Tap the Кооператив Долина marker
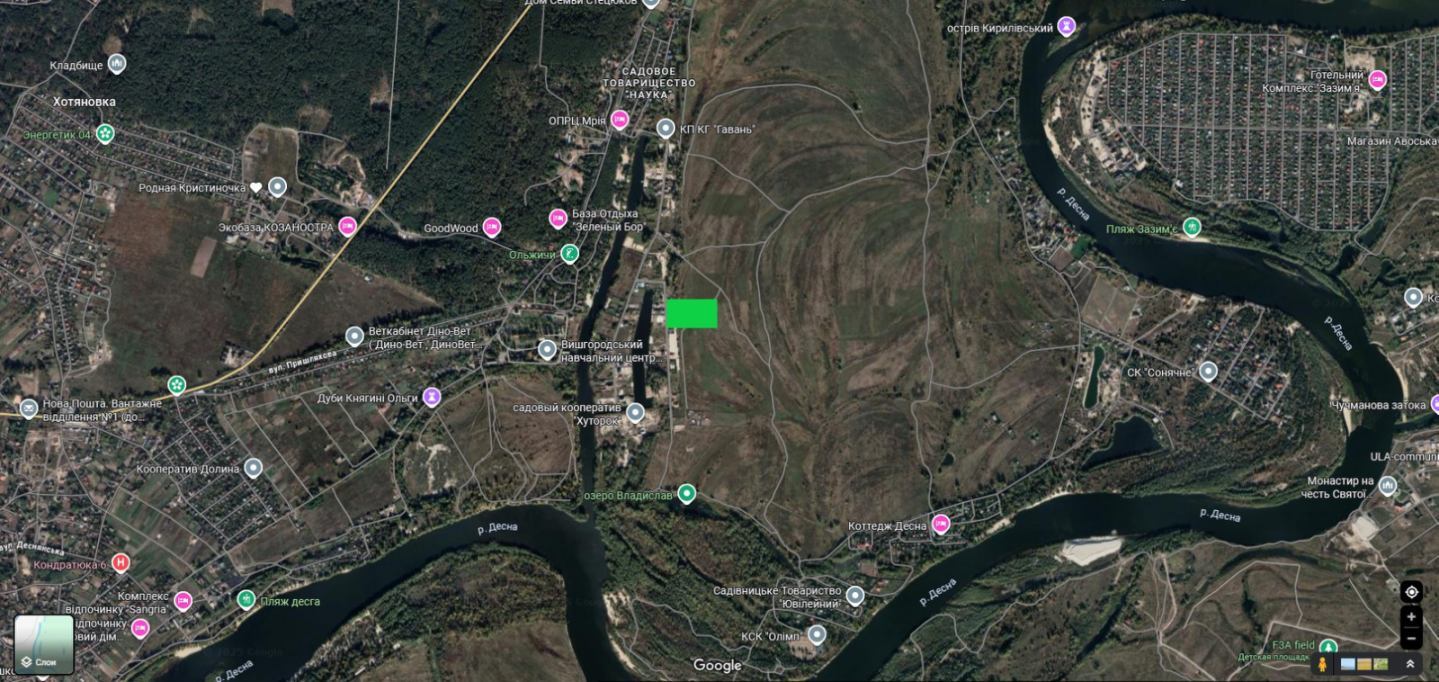This screenshot has width=1439, height=682. (253, 467)
